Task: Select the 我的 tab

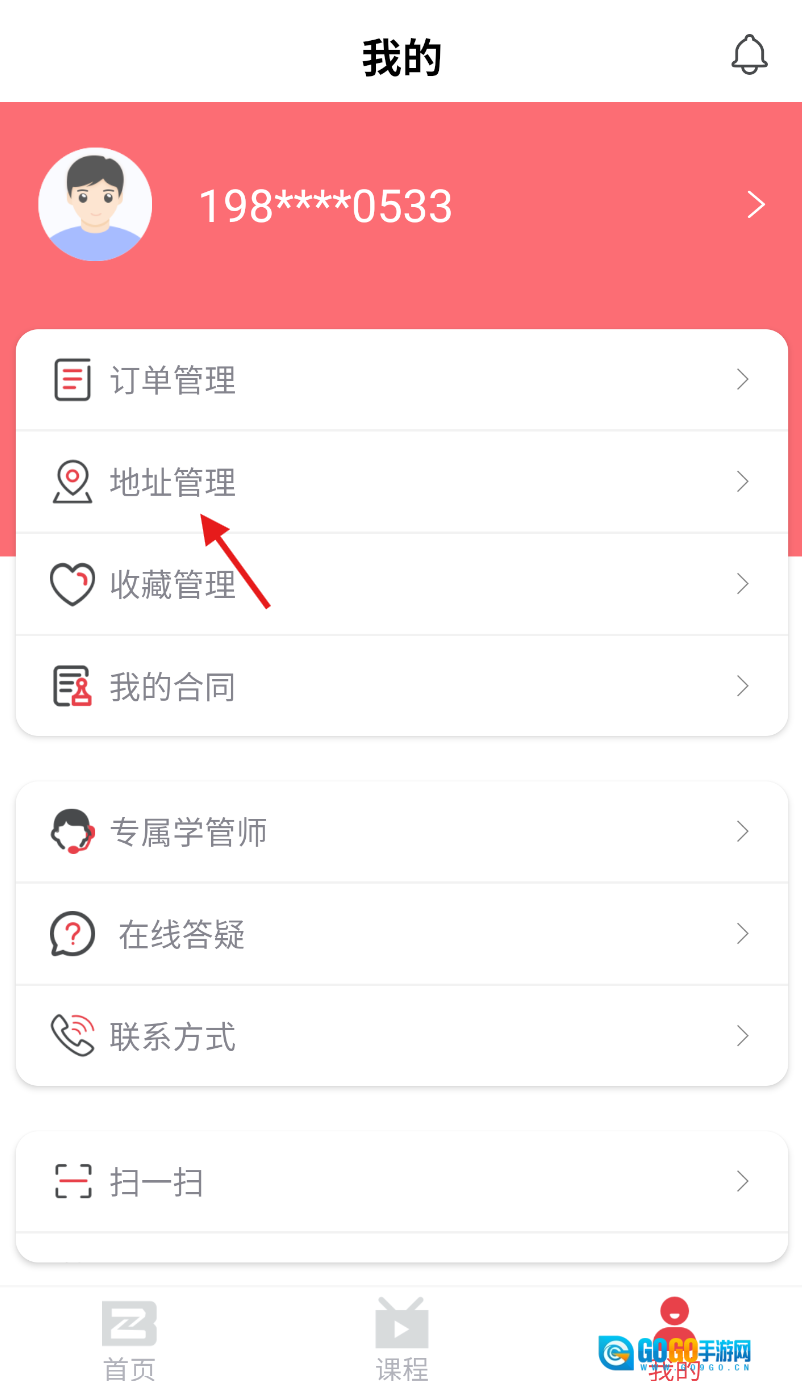Action: pos(675,1340)
